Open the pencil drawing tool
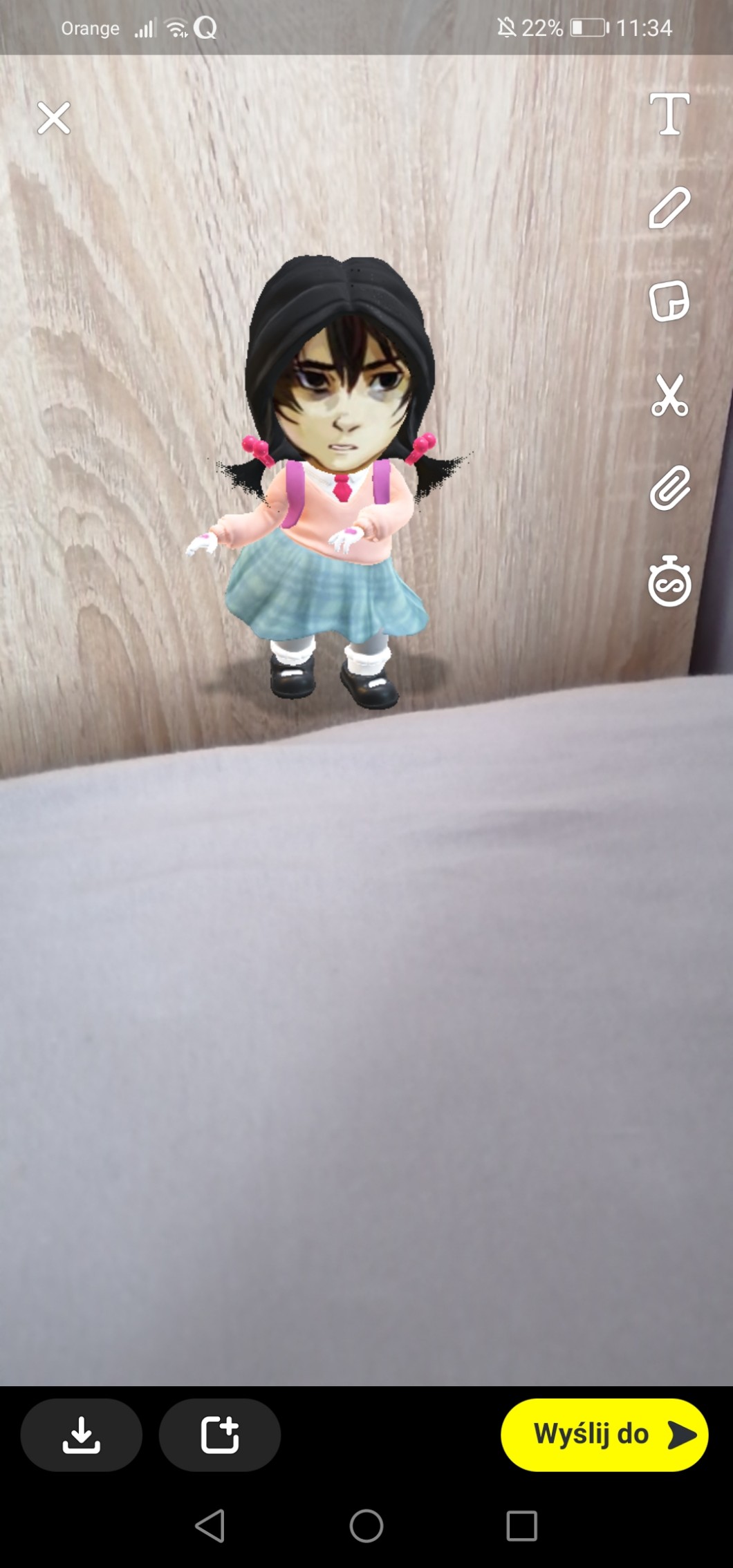This screenshot has height=1568, width=733. pos(669,207)
